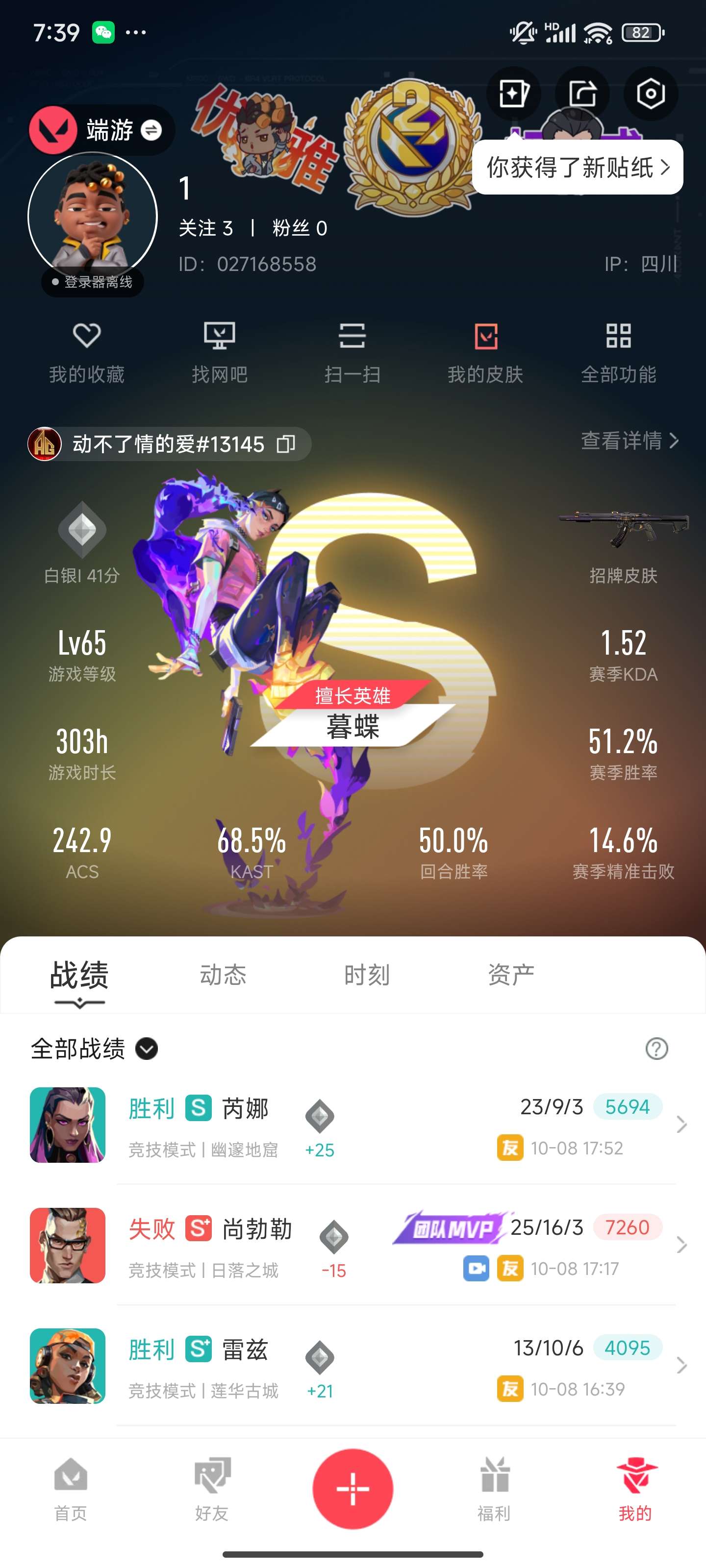Tap the record/camera icon in top right
The width and height of the screenshot is (706, 1568).
pyautogui.click(x=649, y=94)
